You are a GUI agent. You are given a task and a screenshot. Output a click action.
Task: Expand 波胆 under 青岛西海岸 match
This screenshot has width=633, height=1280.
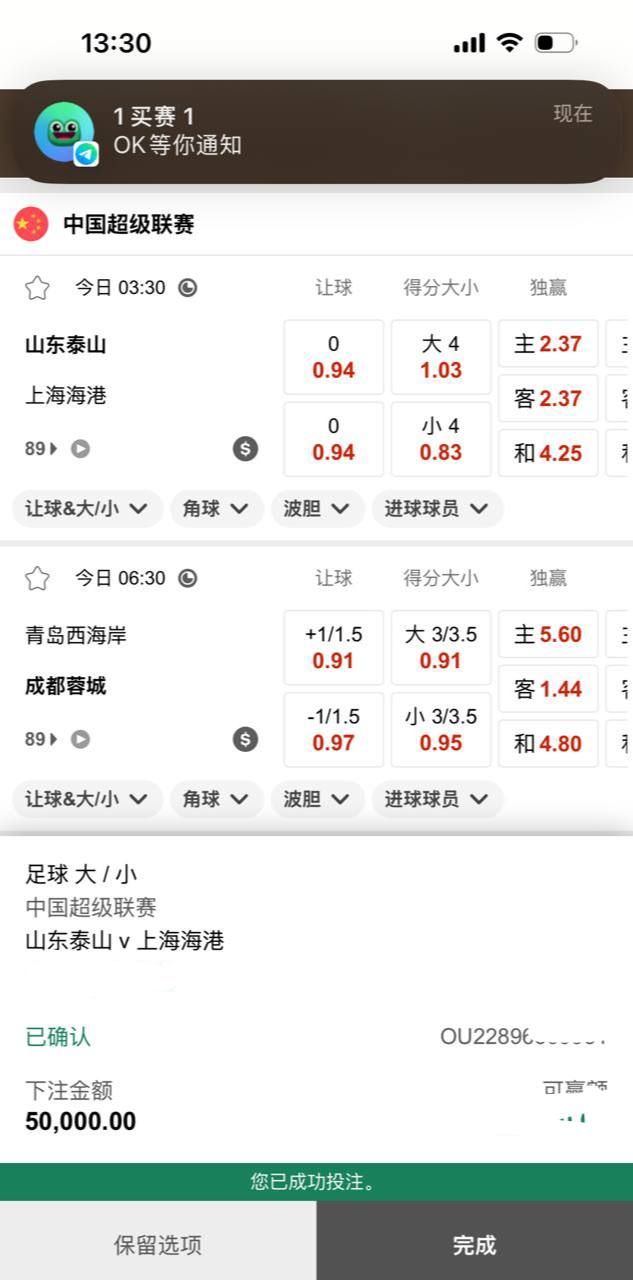pyautogui.click(x=317, y=799)
